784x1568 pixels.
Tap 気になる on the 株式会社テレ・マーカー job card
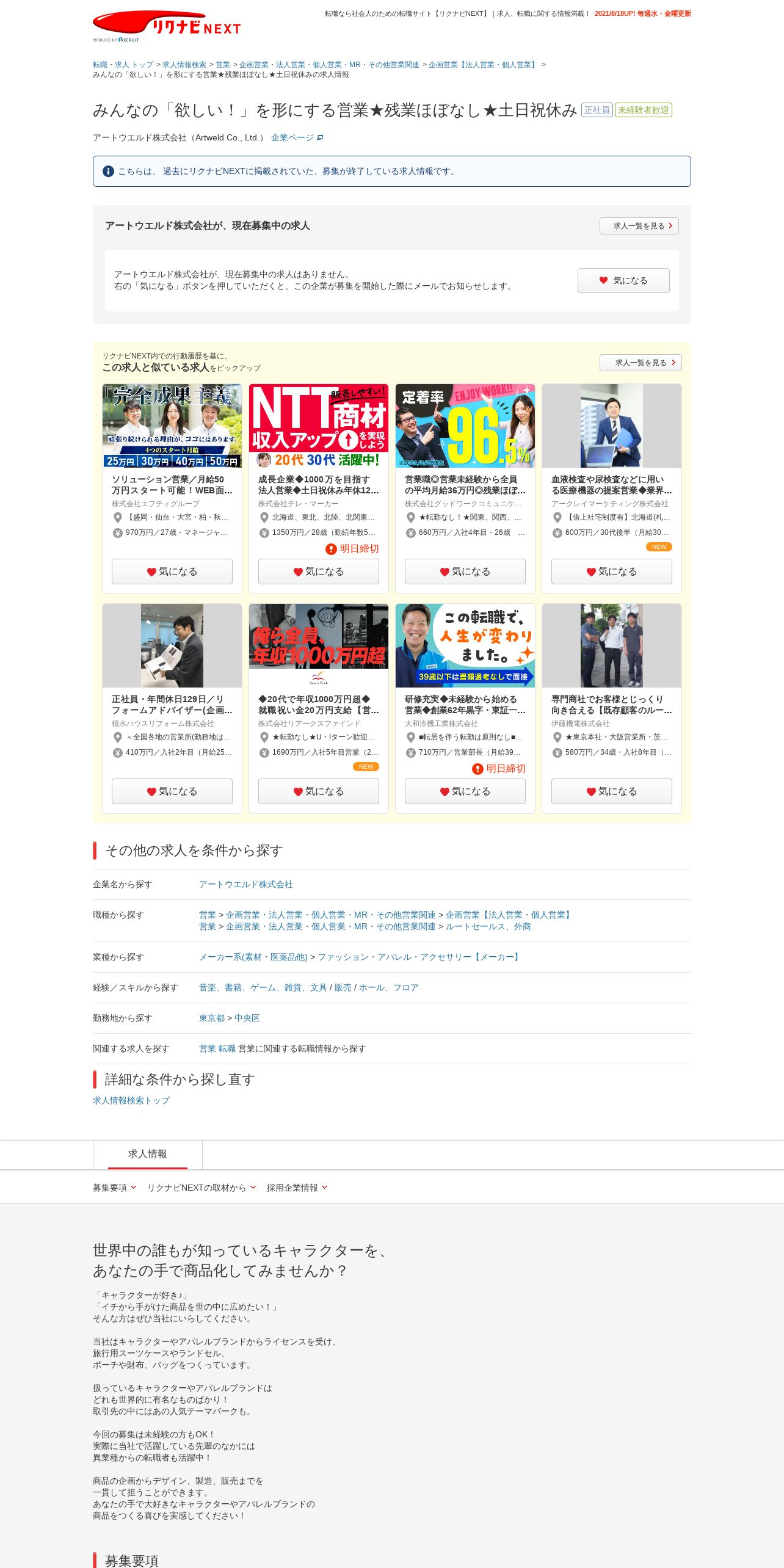click(x=318, y=572)
